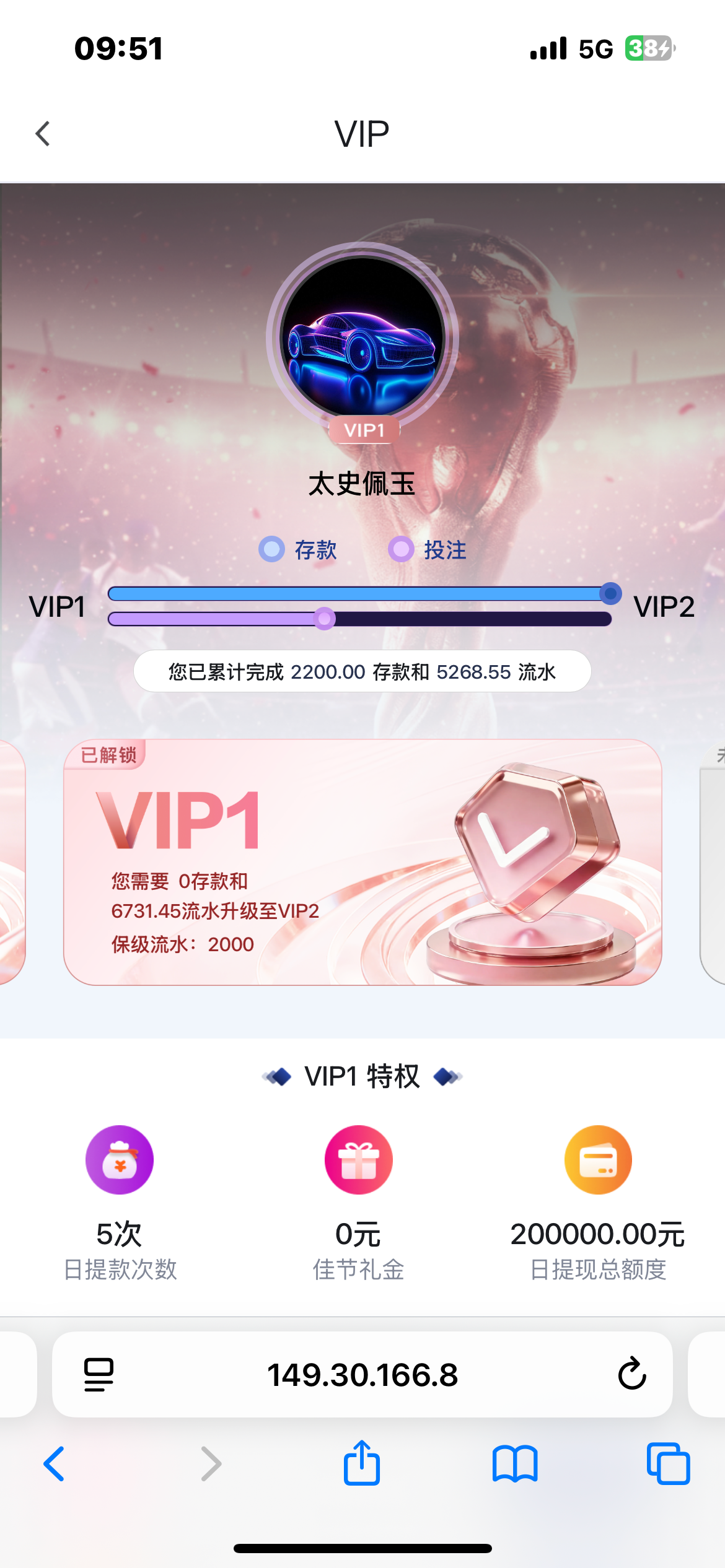
Task: Tap the profile avatar with car image
Action: click(x=362, y=338)
